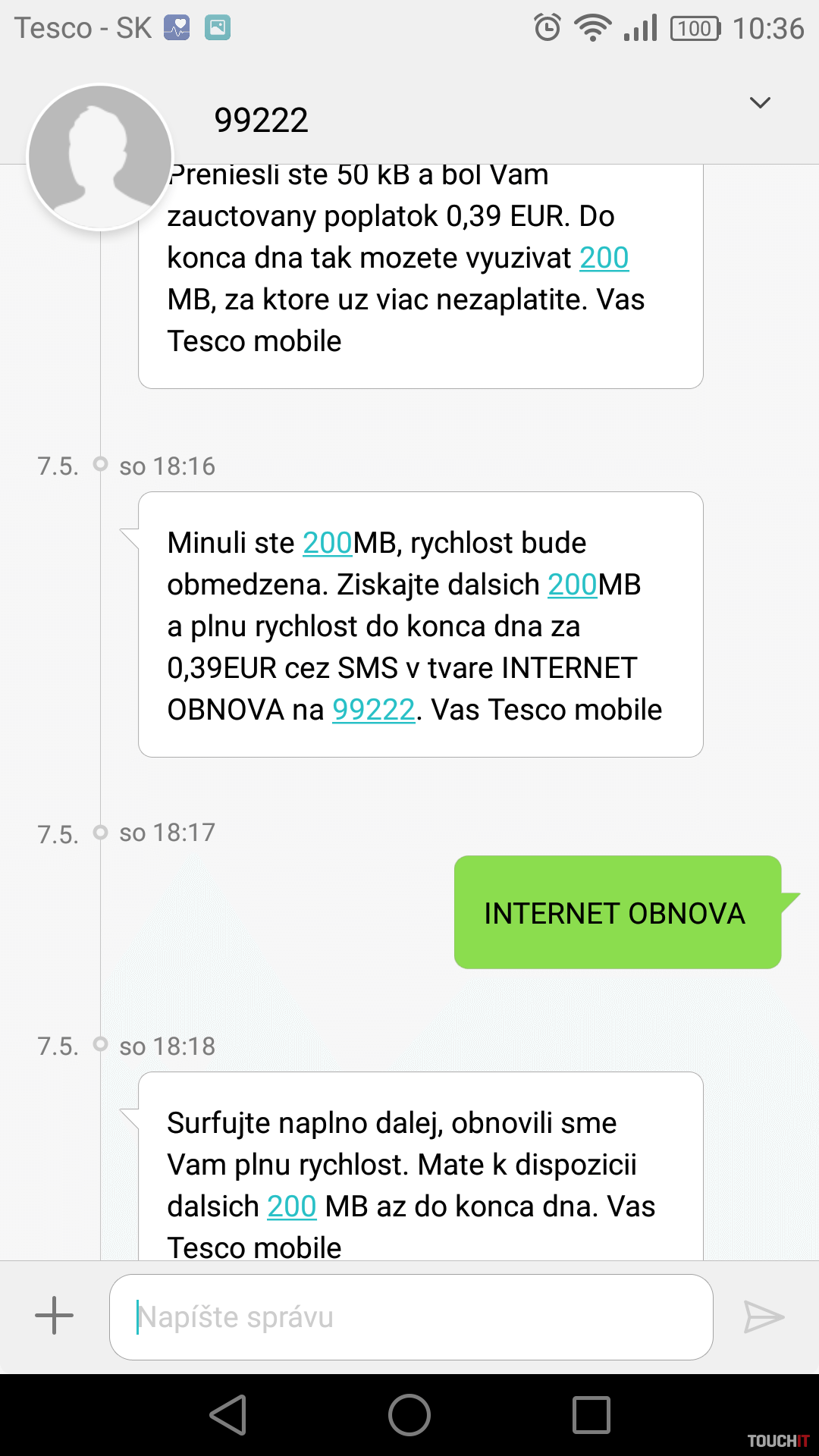This screenshot has width=819, height=1456.
Task: Select the sent INTERNET OBNOVA message bubble
Action: tap(617, 912)
